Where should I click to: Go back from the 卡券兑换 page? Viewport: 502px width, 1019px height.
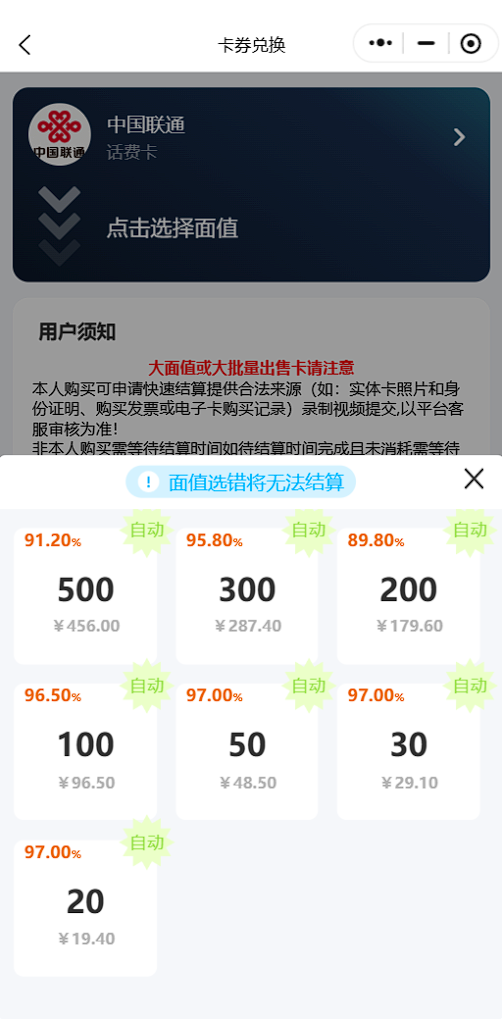pos(25,45)
